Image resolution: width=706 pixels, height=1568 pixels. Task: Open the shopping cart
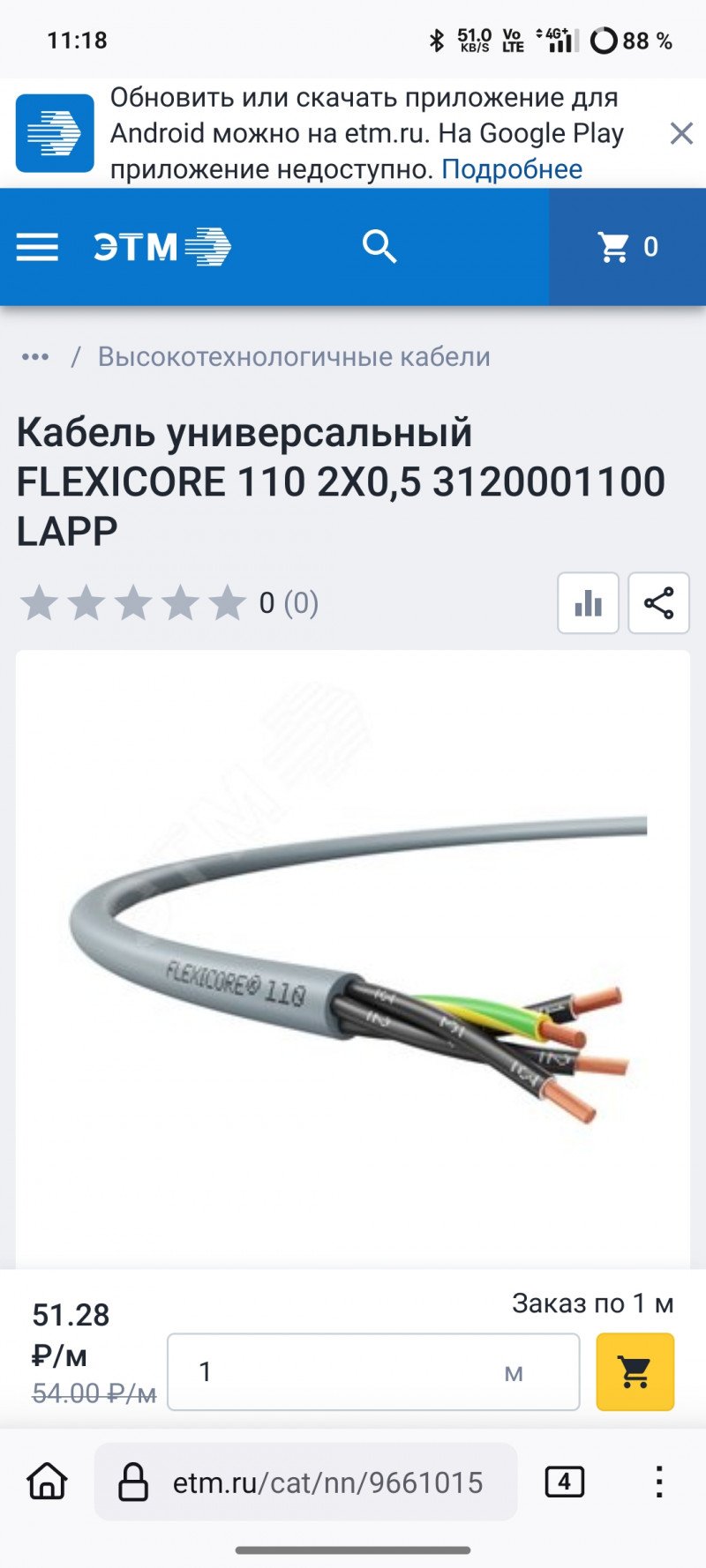[627, 247]
